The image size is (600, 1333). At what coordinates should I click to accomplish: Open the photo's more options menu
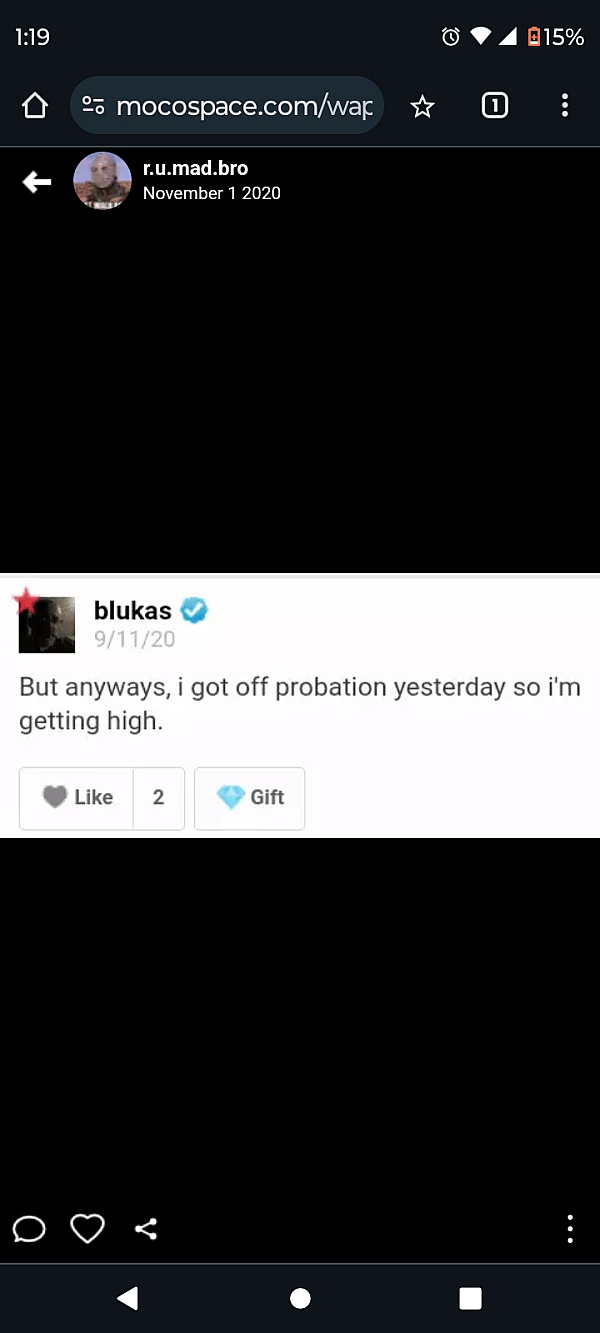pyautogui.click(x=569, y=1229)
